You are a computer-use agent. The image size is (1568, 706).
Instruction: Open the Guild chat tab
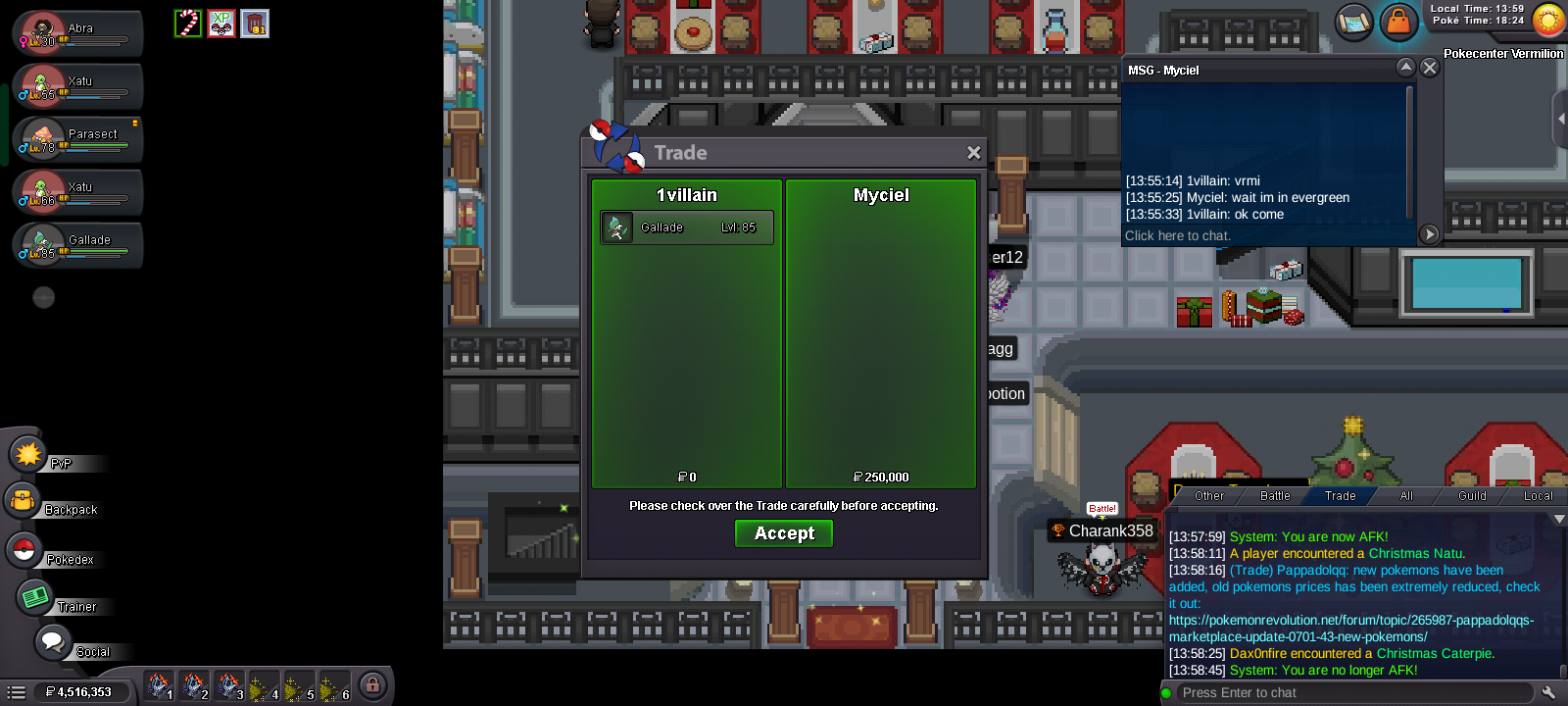[1471, 496]
